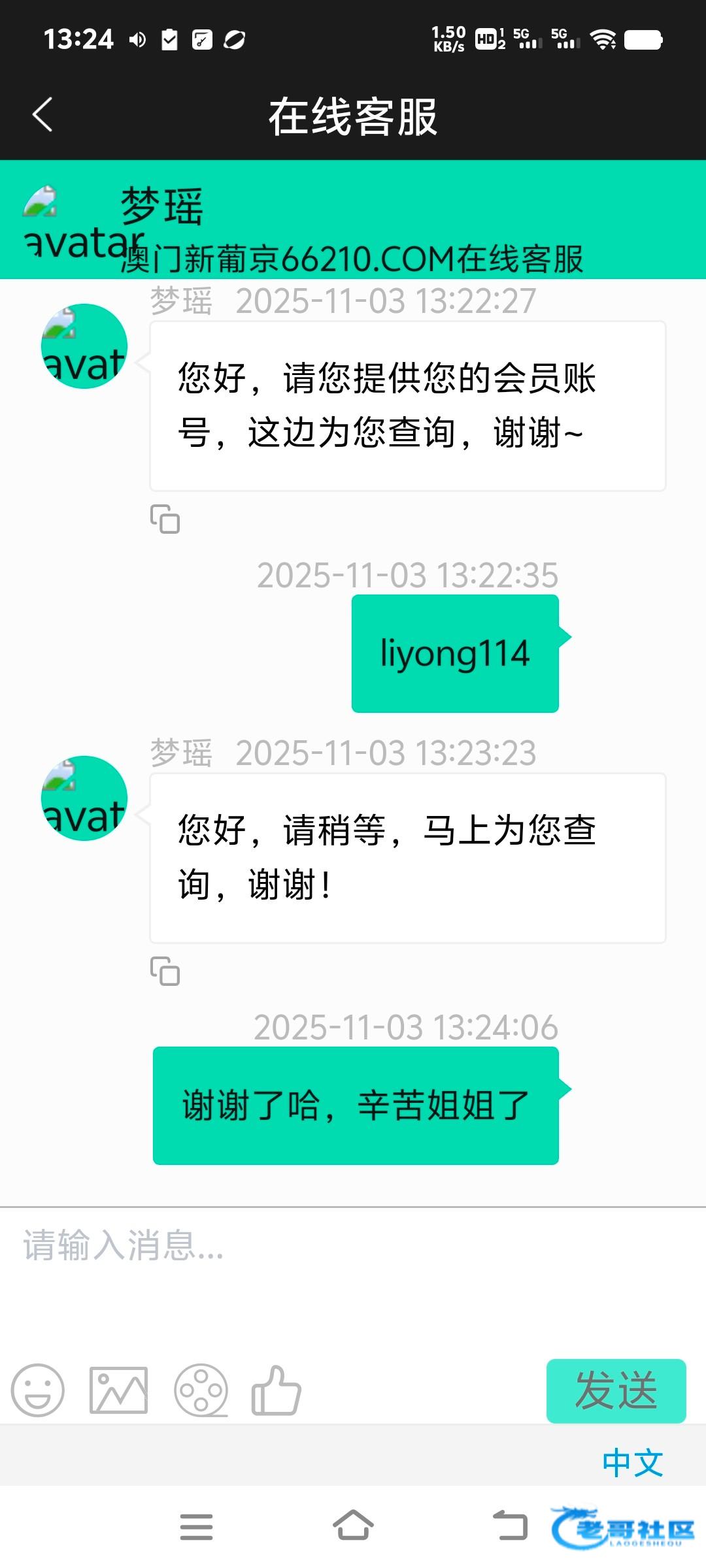The width and height of the screenshot is (706, 1568).
Task: Go to the phone's home screen
Action: [353, 1527]
